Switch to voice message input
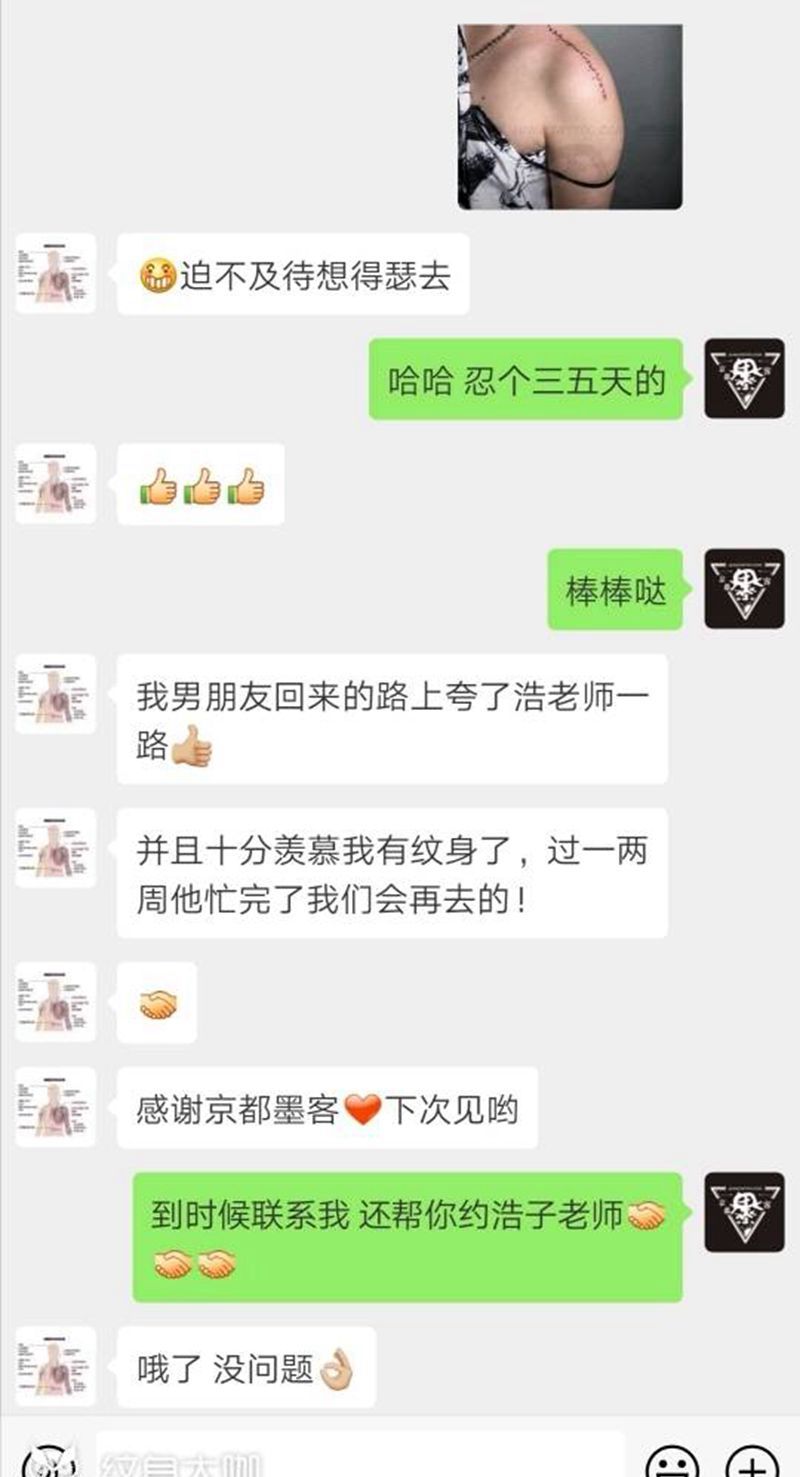 point(42,1464)
